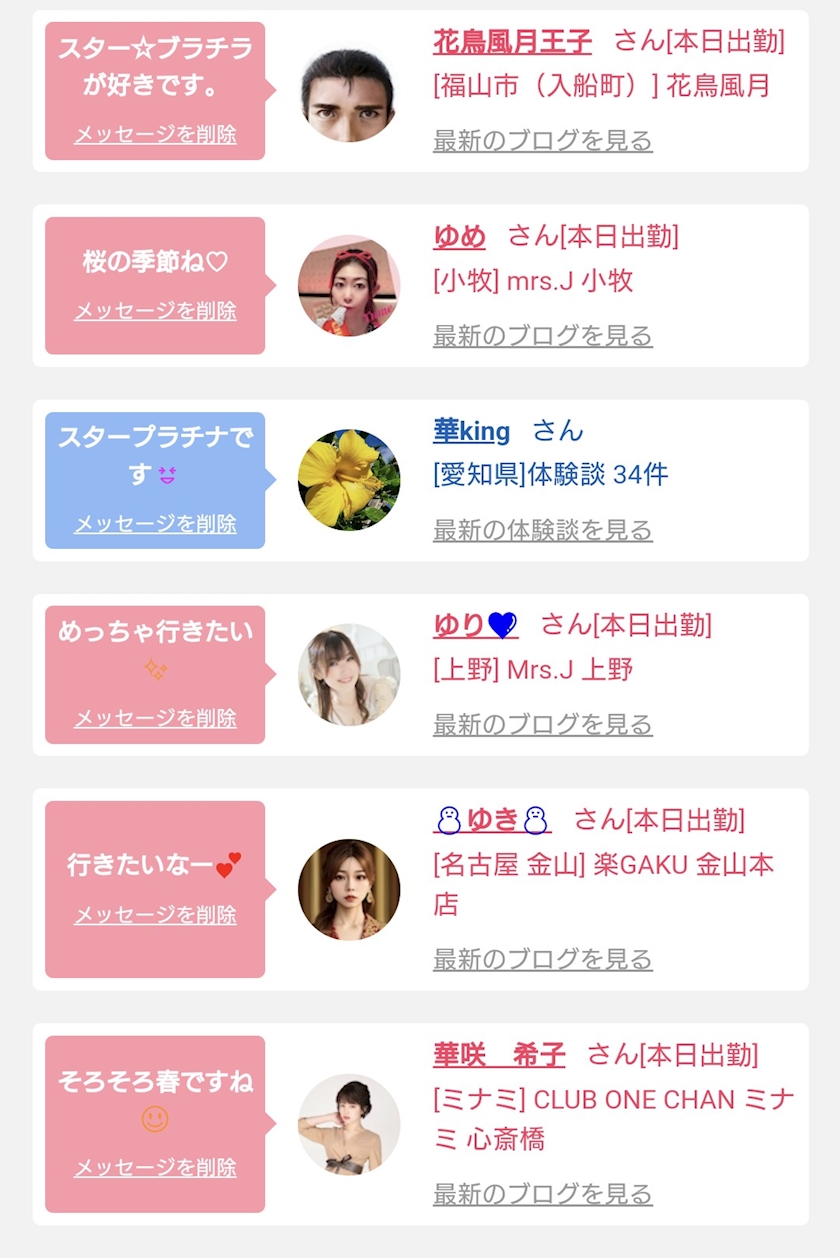Open 華咲 希子's profile link
The width and height of the screenshot is (840, 1258).
(499, 1055)
